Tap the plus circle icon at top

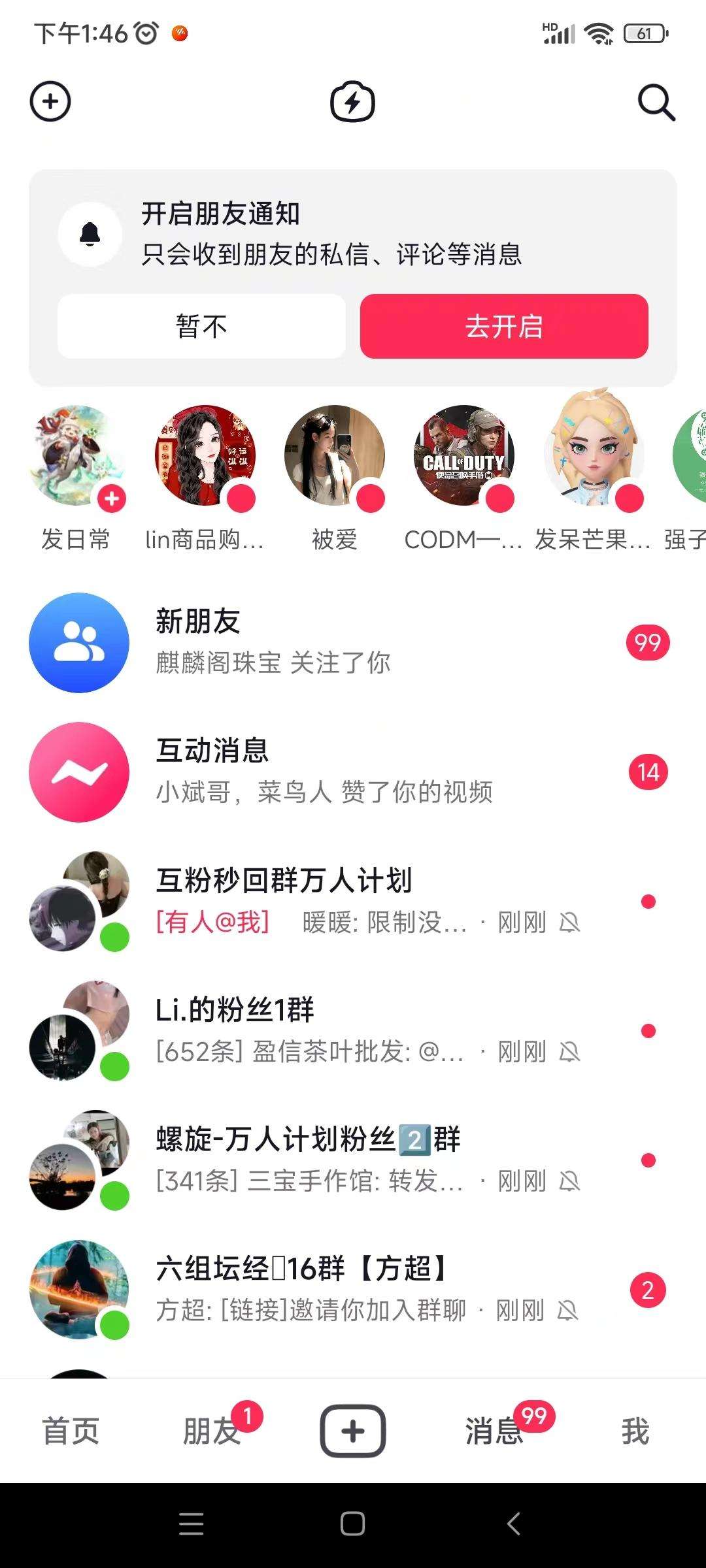[x=50, y=102]
